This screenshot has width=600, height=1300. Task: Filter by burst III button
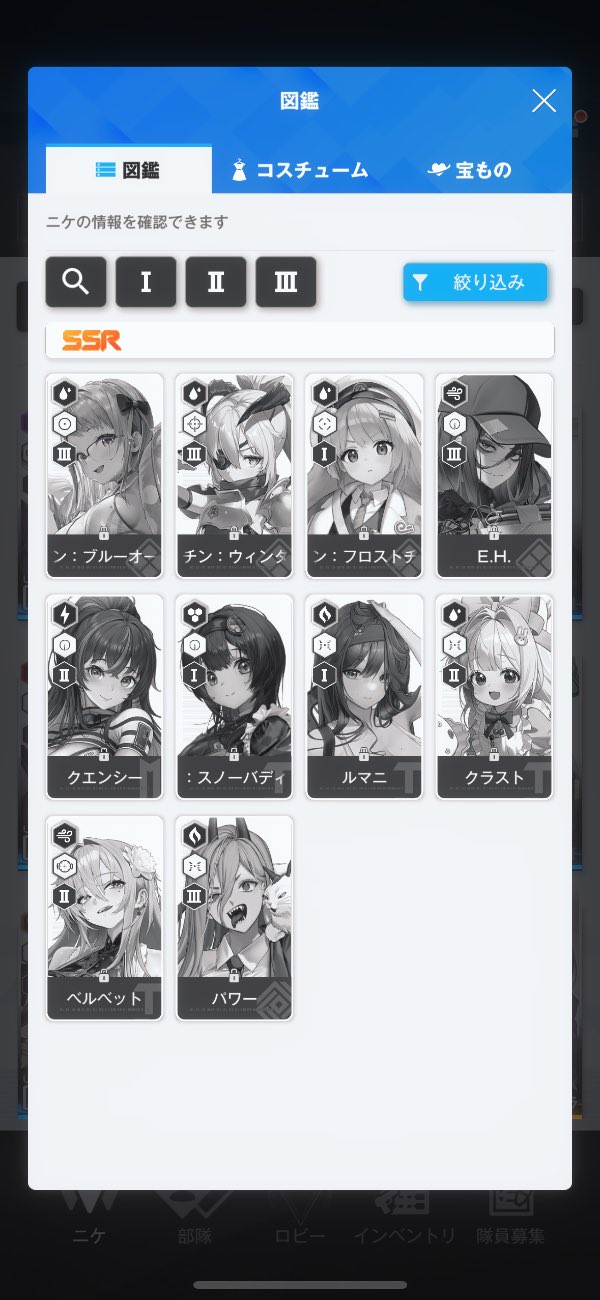(x=286, y=282)
